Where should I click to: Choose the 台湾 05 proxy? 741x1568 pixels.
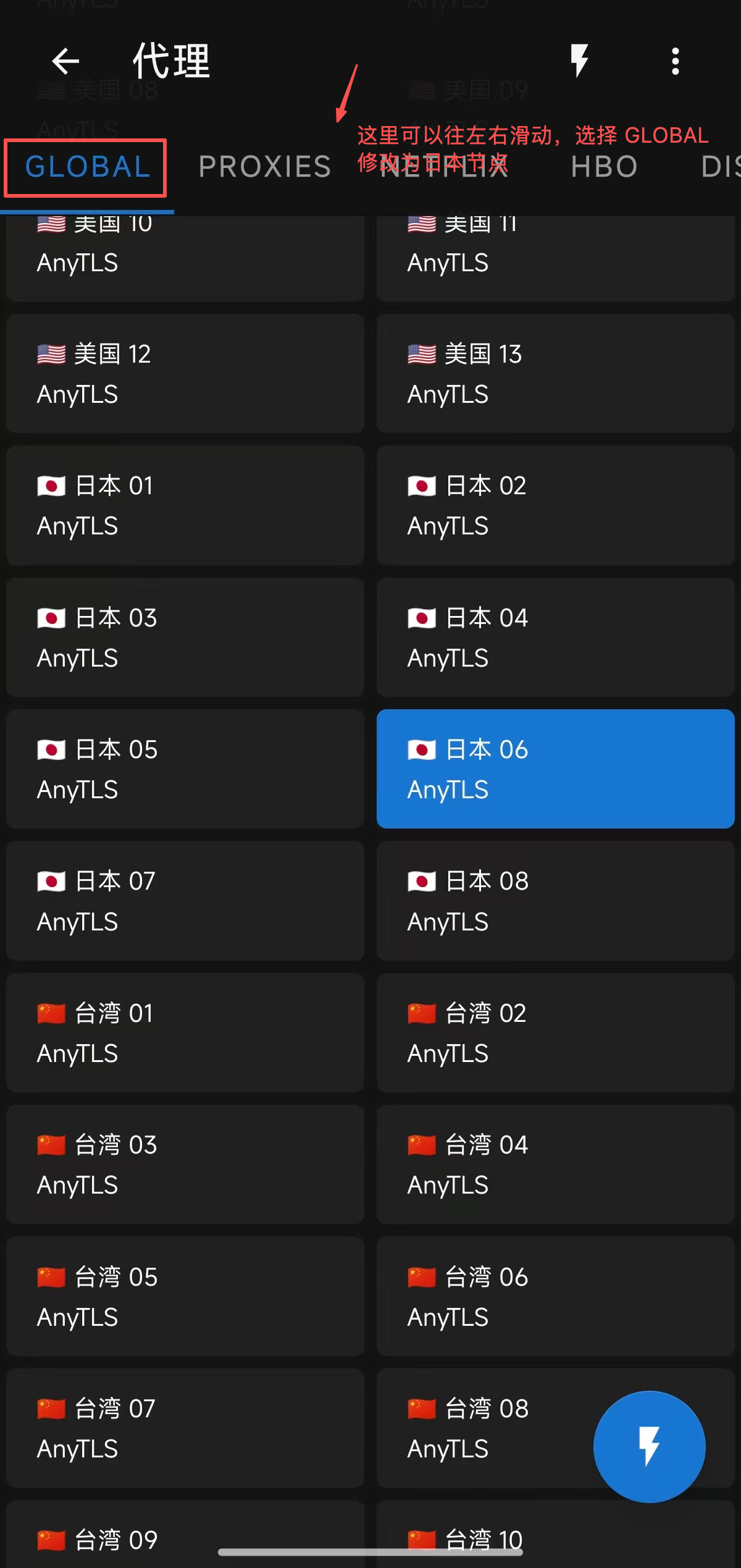click(x=185, y=1296)
